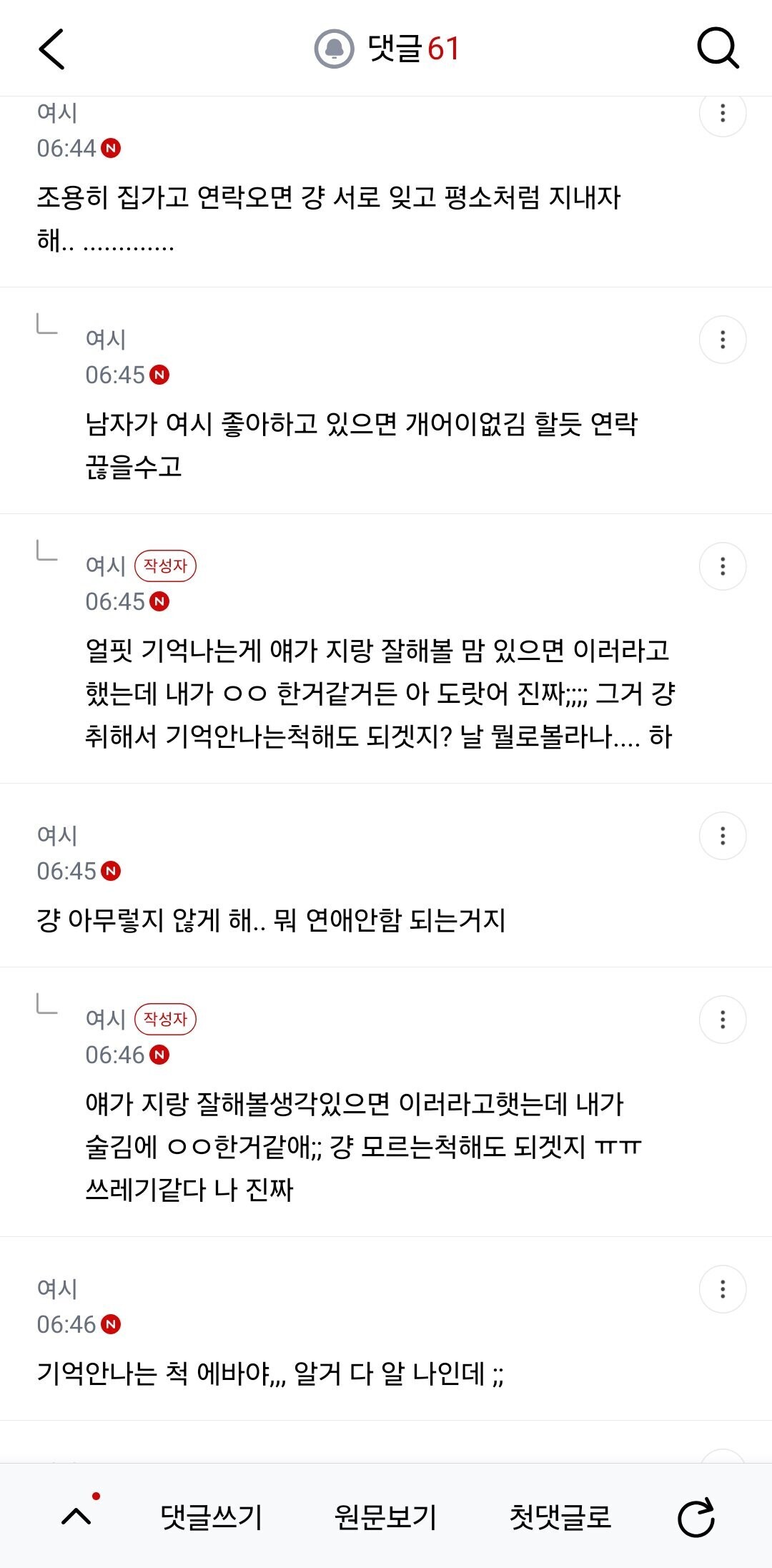
Task: Open the options menu on the 06:44 comment
Action: click(723, 113)
